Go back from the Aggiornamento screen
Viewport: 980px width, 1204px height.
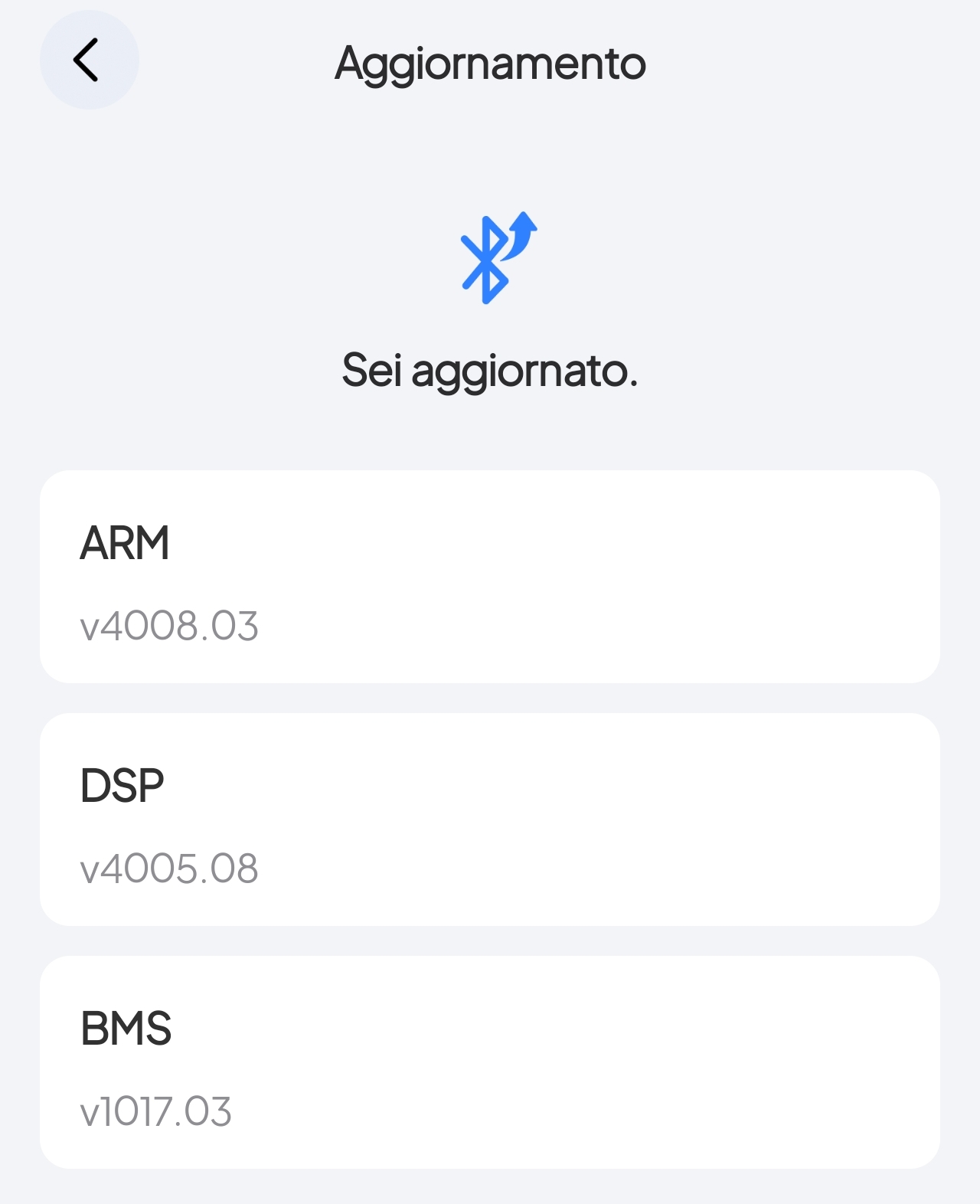(89, 60)
